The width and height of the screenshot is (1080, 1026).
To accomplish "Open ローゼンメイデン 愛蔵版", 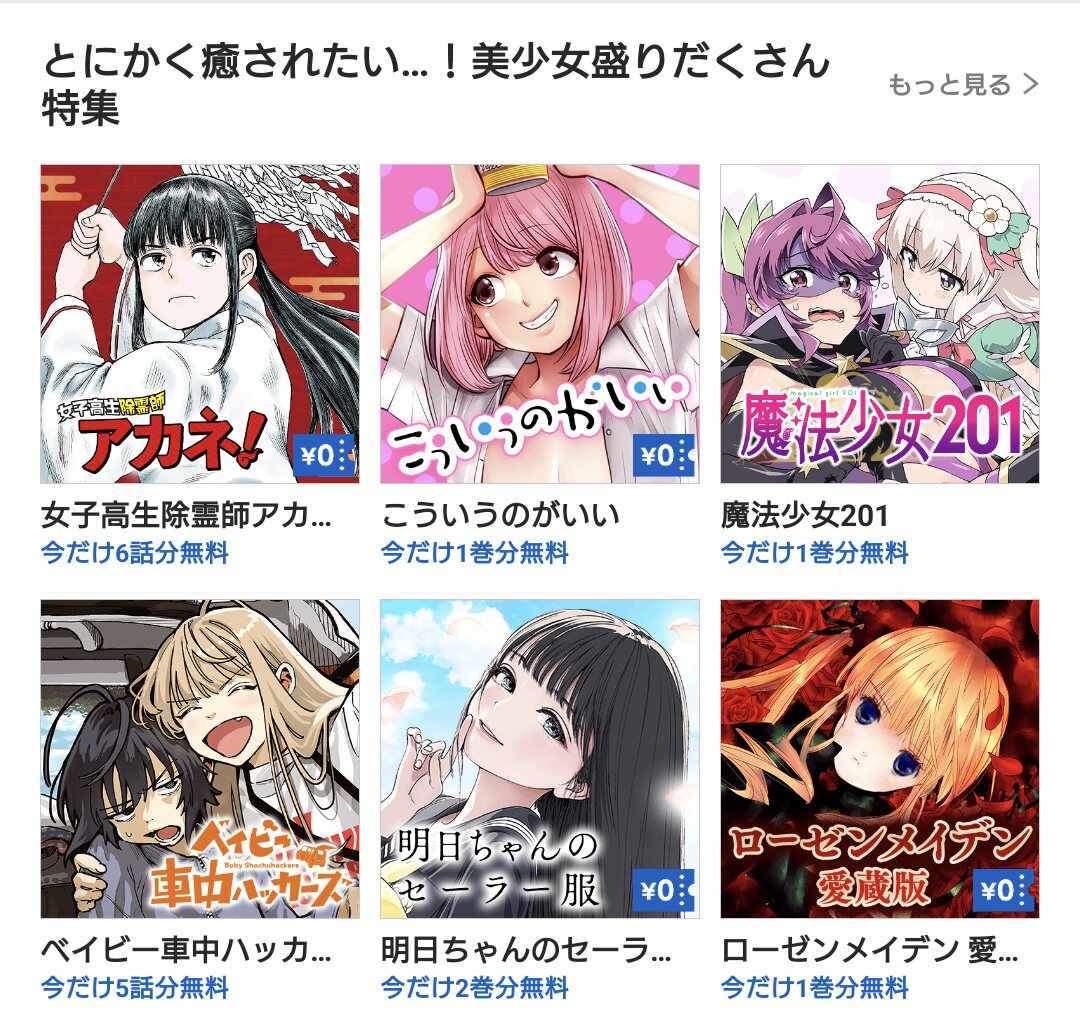I will click(880, 759).
